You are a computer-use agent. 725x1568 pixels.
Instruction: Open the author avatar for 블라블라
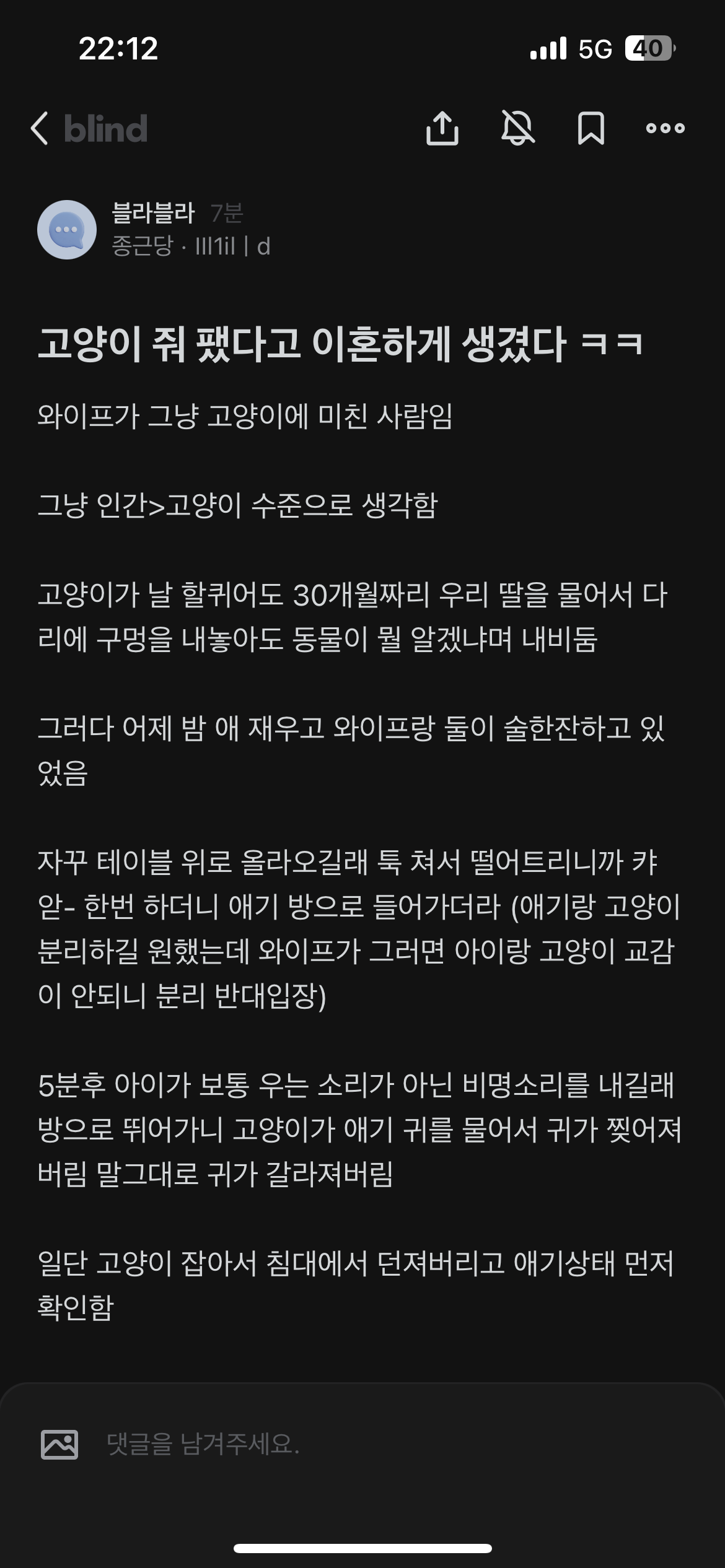click(67, 230)
